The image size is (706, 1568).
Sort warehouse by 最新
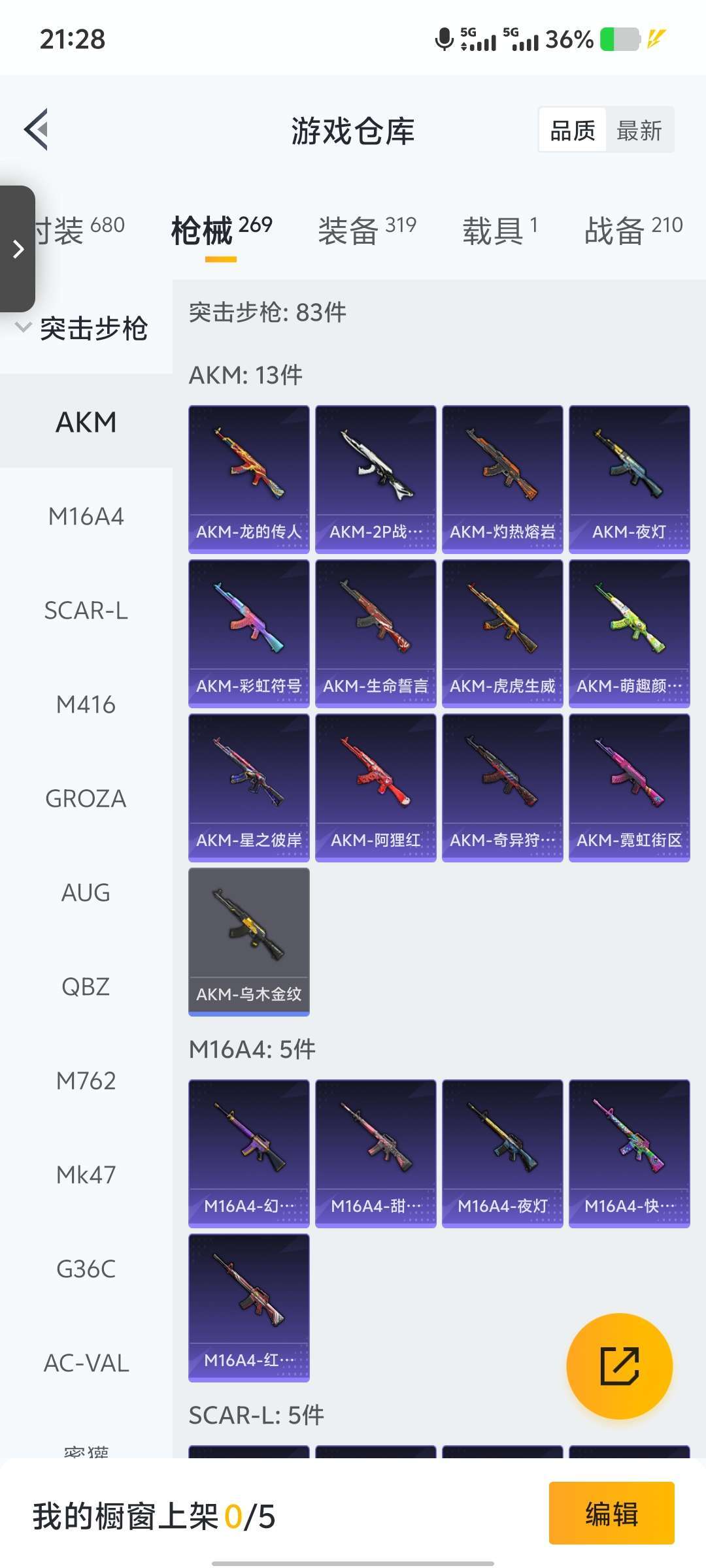[x=639, y=131]
